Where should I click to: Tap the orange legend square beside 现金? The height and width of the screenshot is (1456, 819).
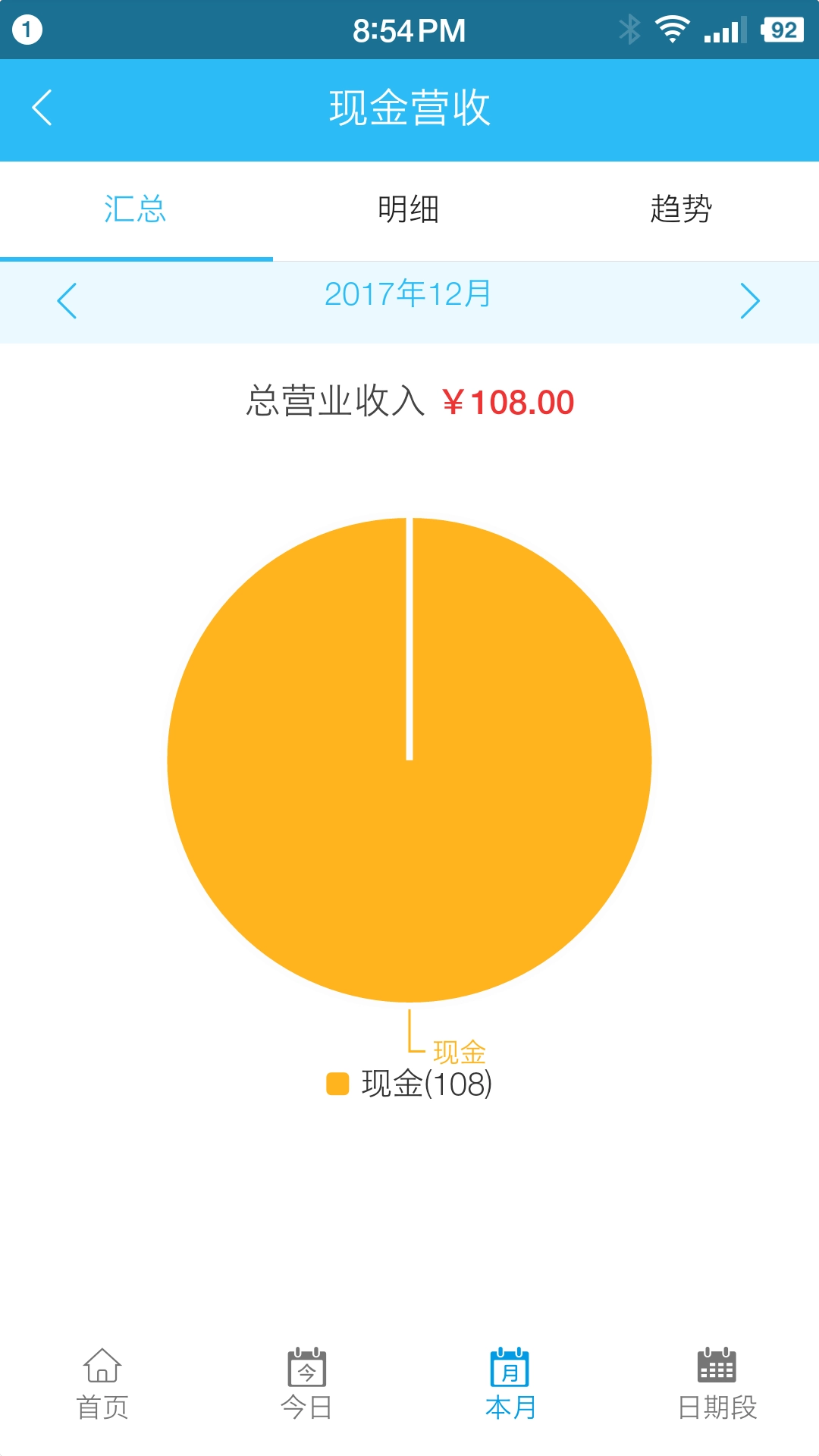pos(336,1083)
